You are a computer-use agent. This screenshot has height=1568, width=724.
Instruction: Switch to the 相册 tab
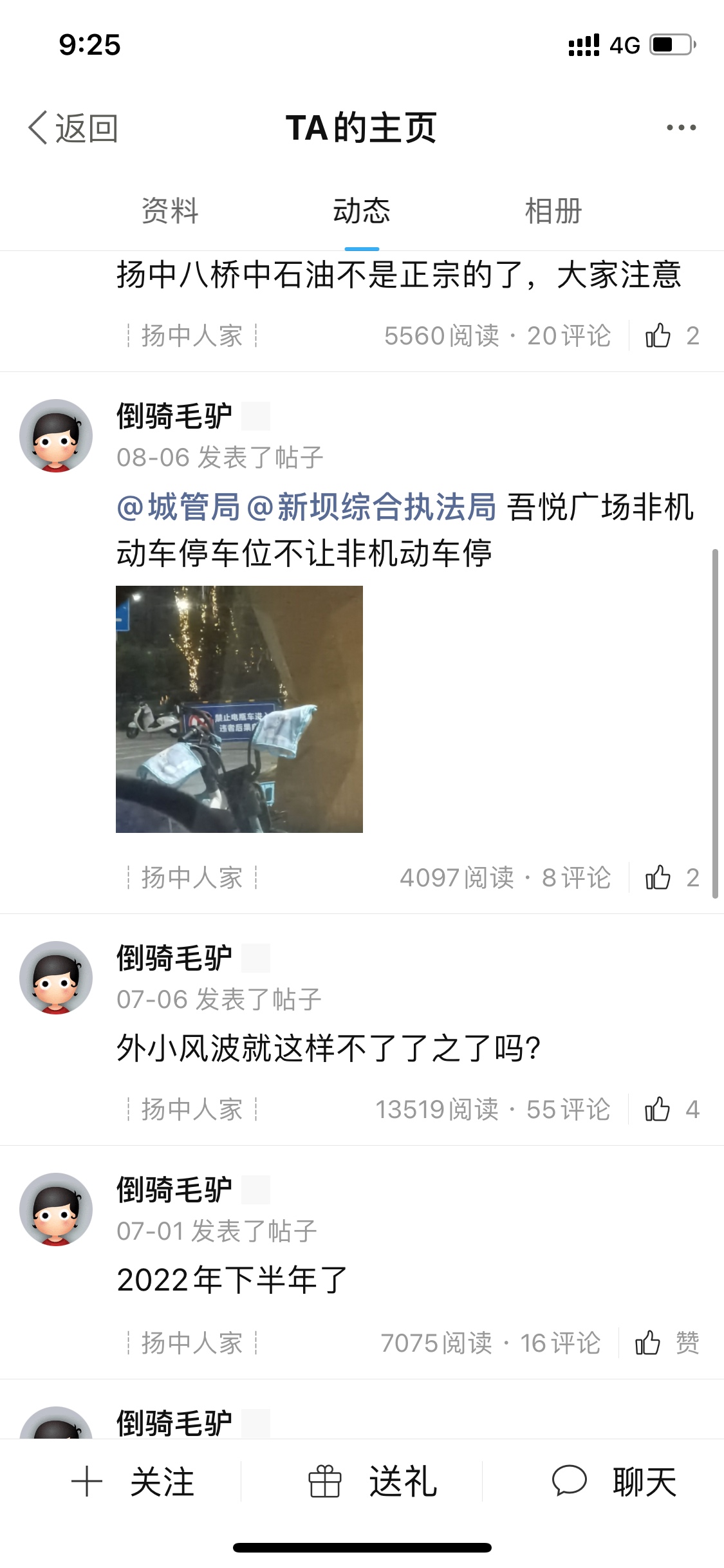553,211
